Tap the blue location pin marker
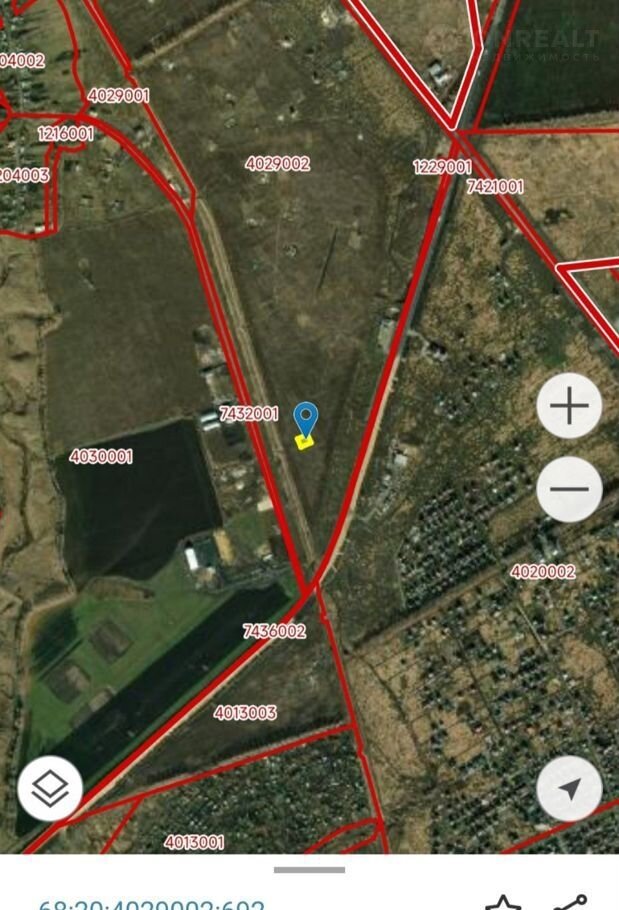 [x=306, y=420]
